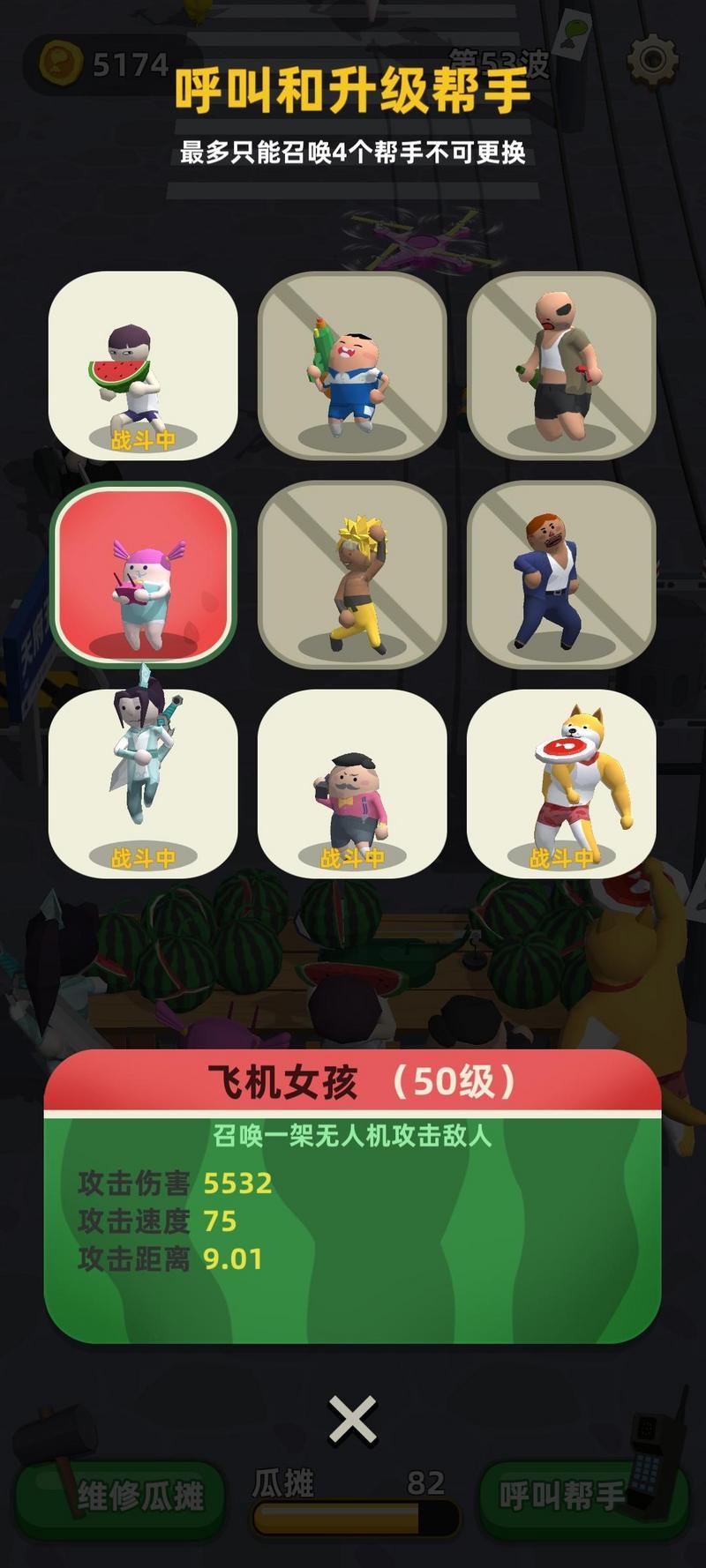This screenshot has width=706, height=1568.
Task: Select the watermelon-eating helper card
Action: pyautogui.click(x=143, y=366)
